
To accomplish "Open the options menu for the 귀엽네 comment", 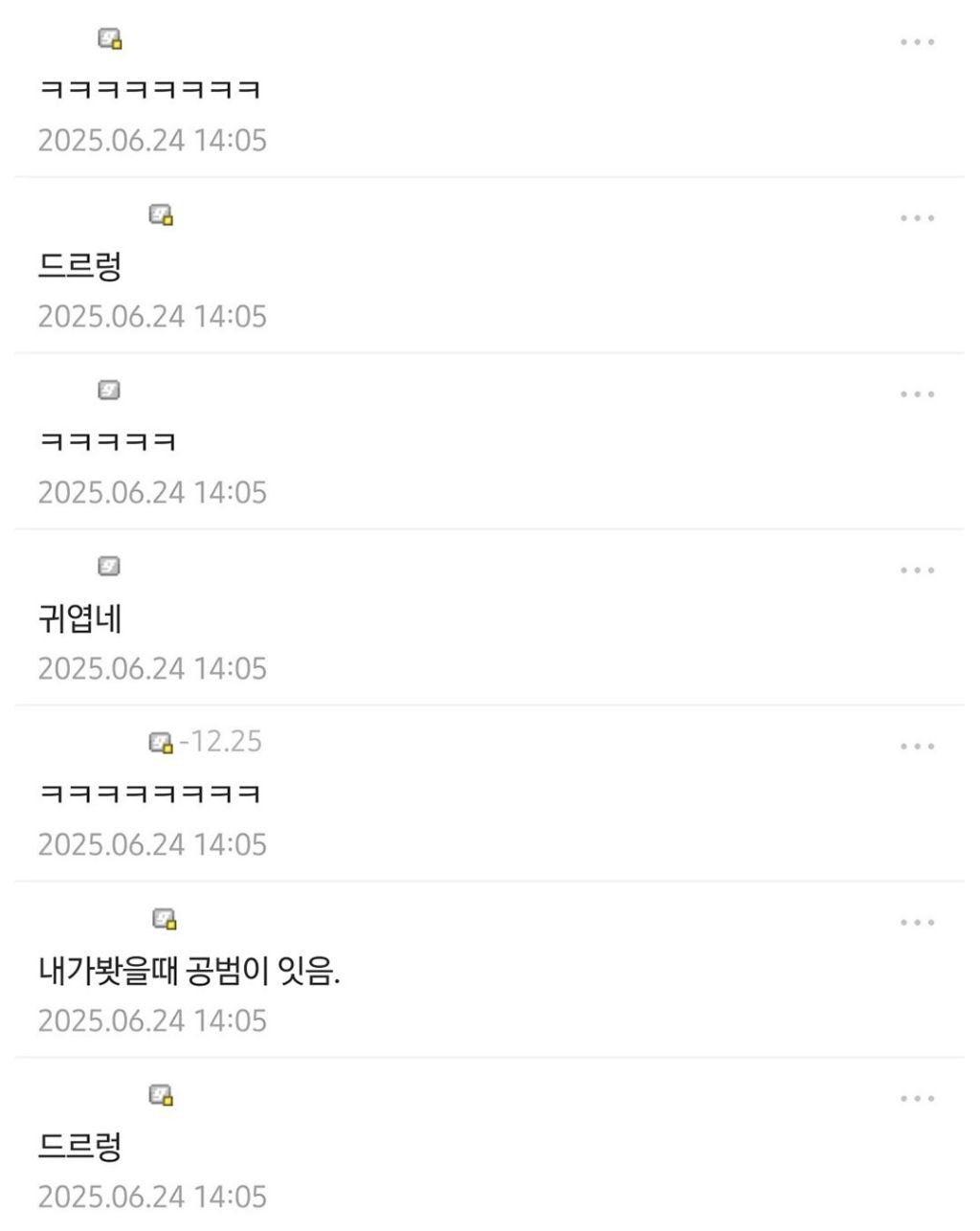I will coord(917,571).
